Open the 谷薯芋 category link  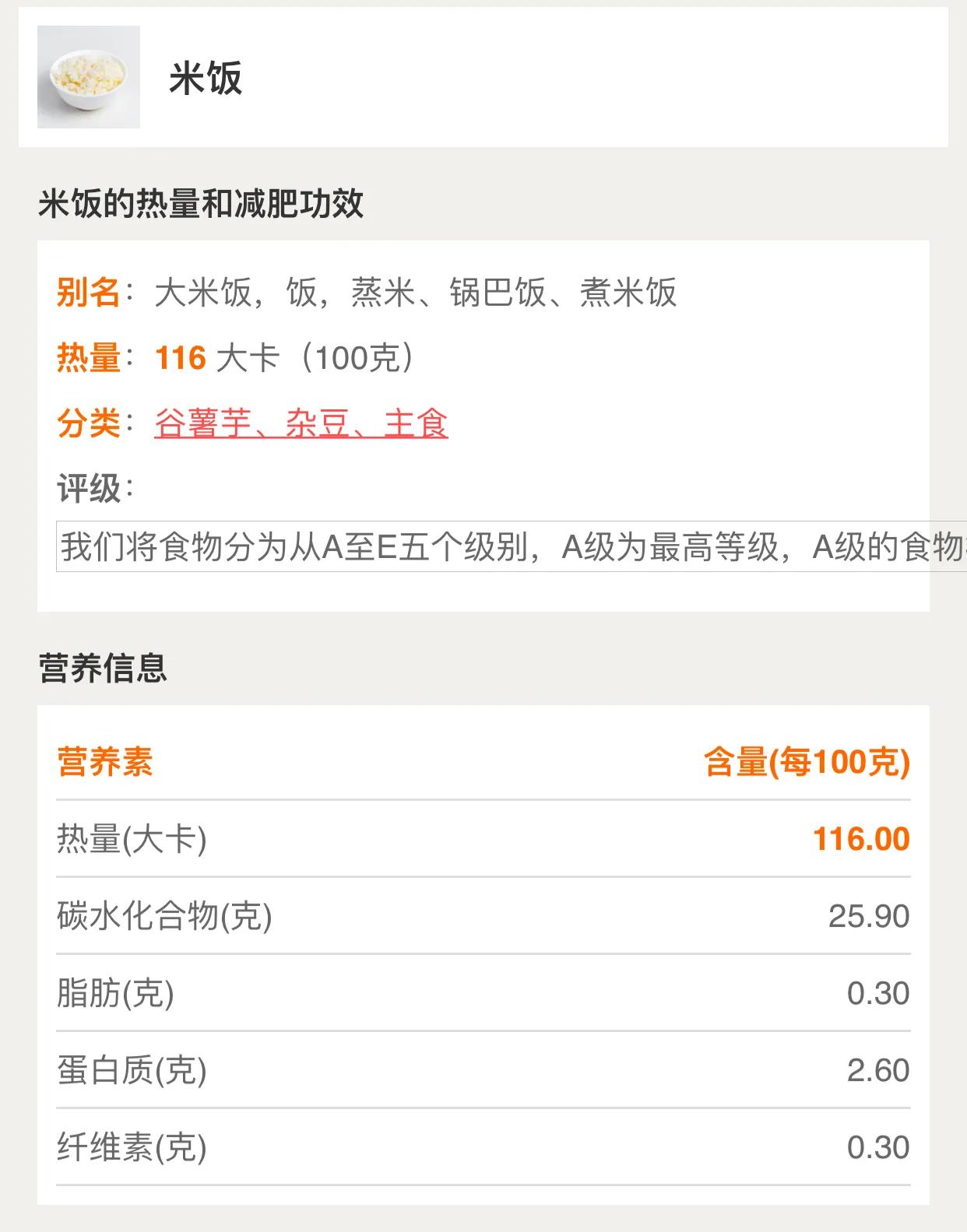pyautogui.click(x=198, y=423)
